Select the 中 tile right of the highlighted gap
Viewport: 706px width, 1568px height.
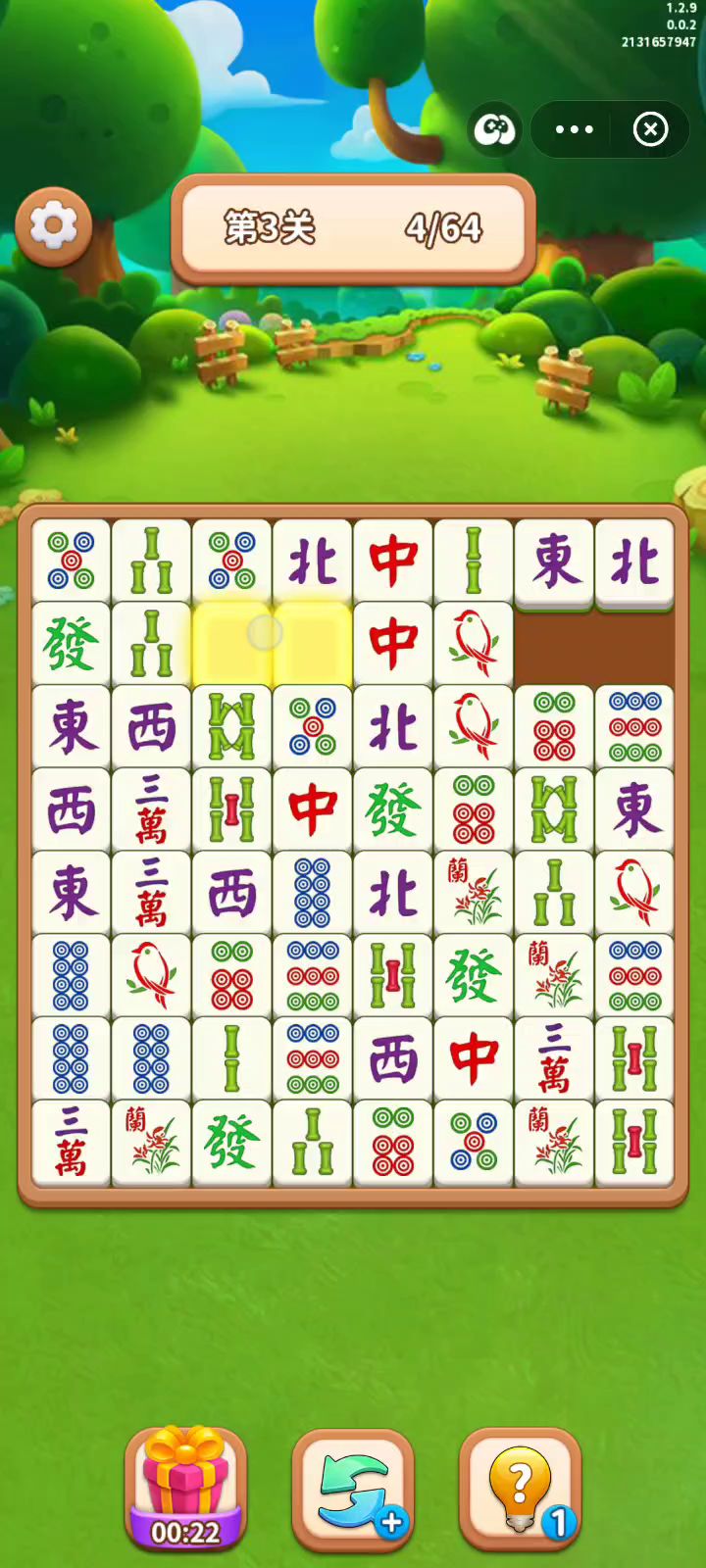(393, 644)
